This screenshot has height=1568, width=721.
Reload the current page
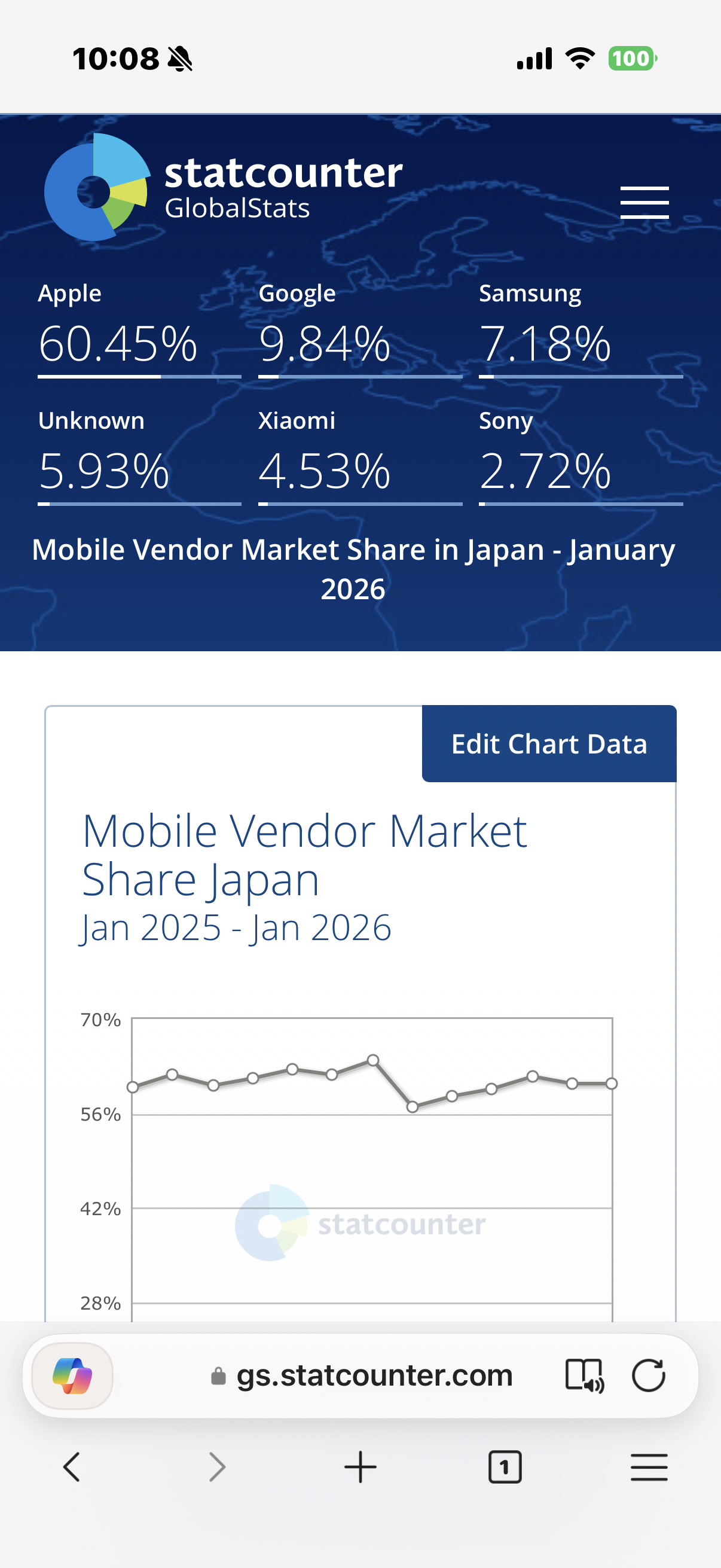[648, 1375]
